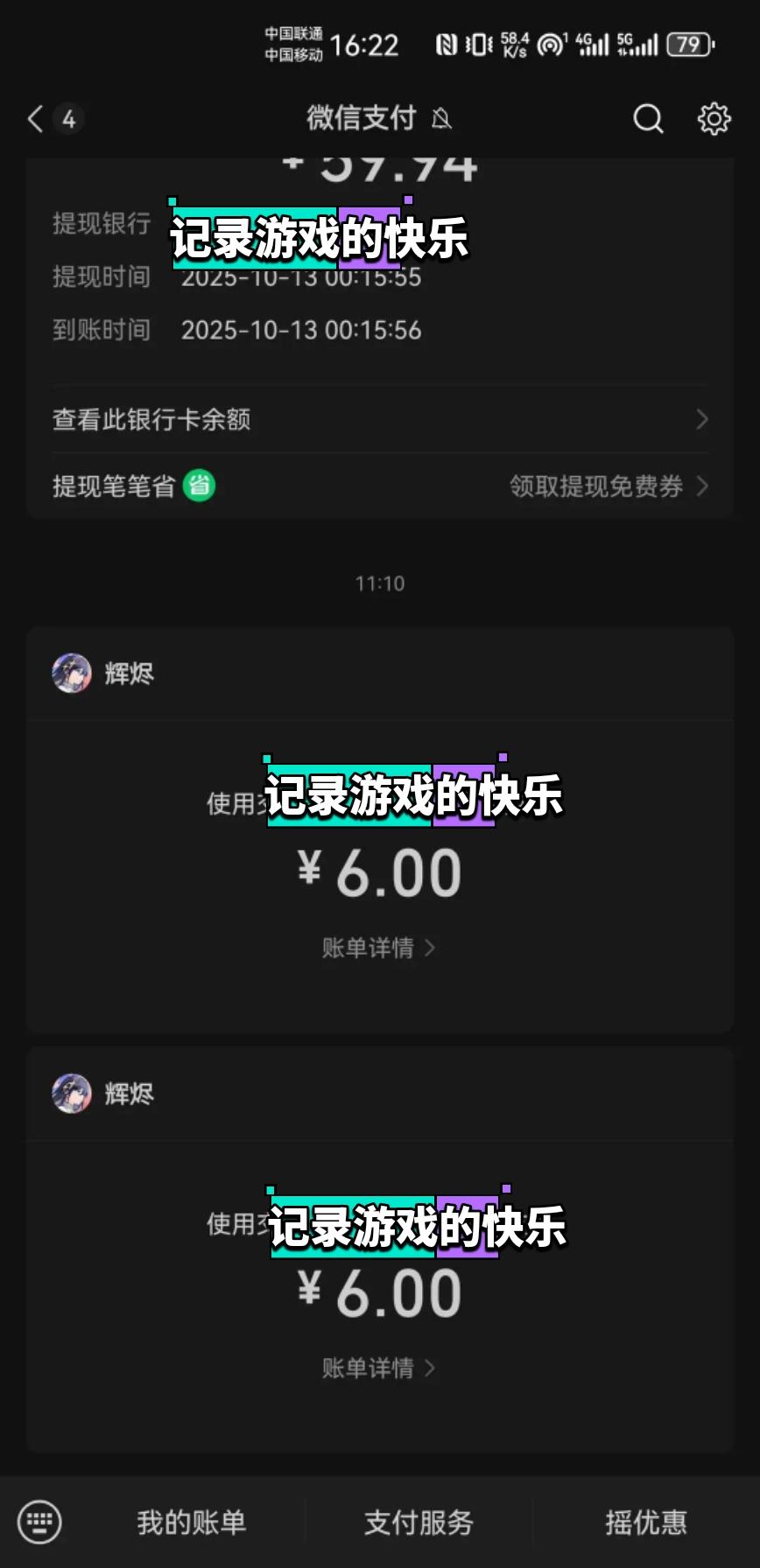This screenshot has width=760, height=1568.
Task: Open 辉烬's avatar on the second transaction
Action: [x=74, y=1094]
